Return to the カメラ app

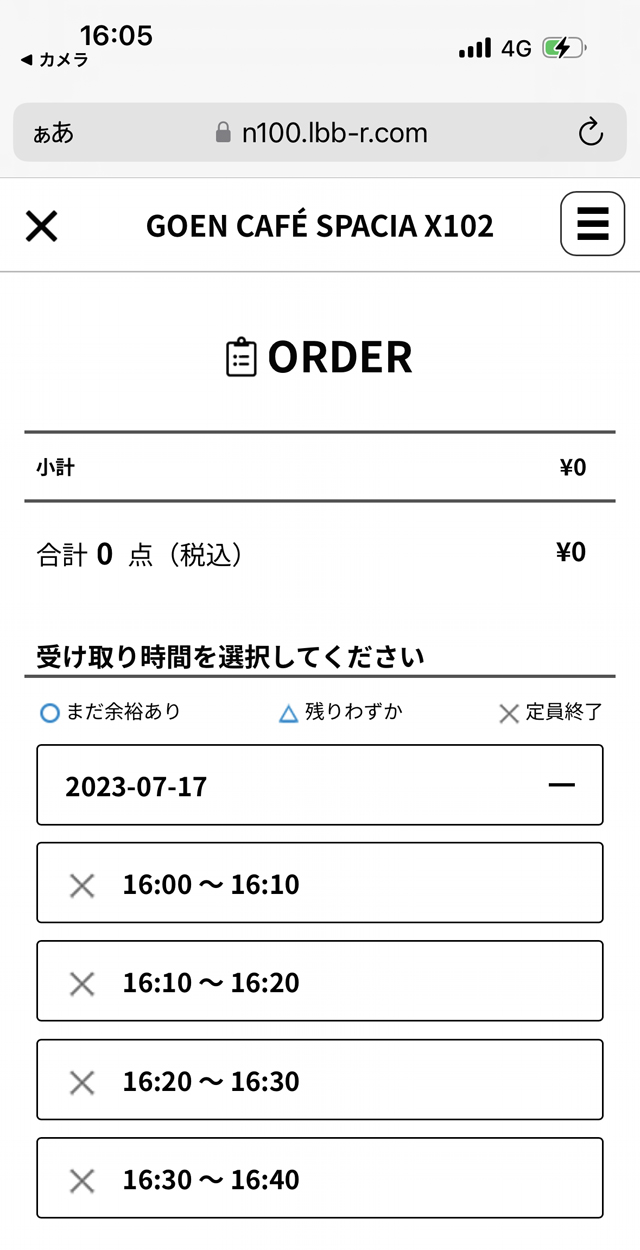coord(55,60)
